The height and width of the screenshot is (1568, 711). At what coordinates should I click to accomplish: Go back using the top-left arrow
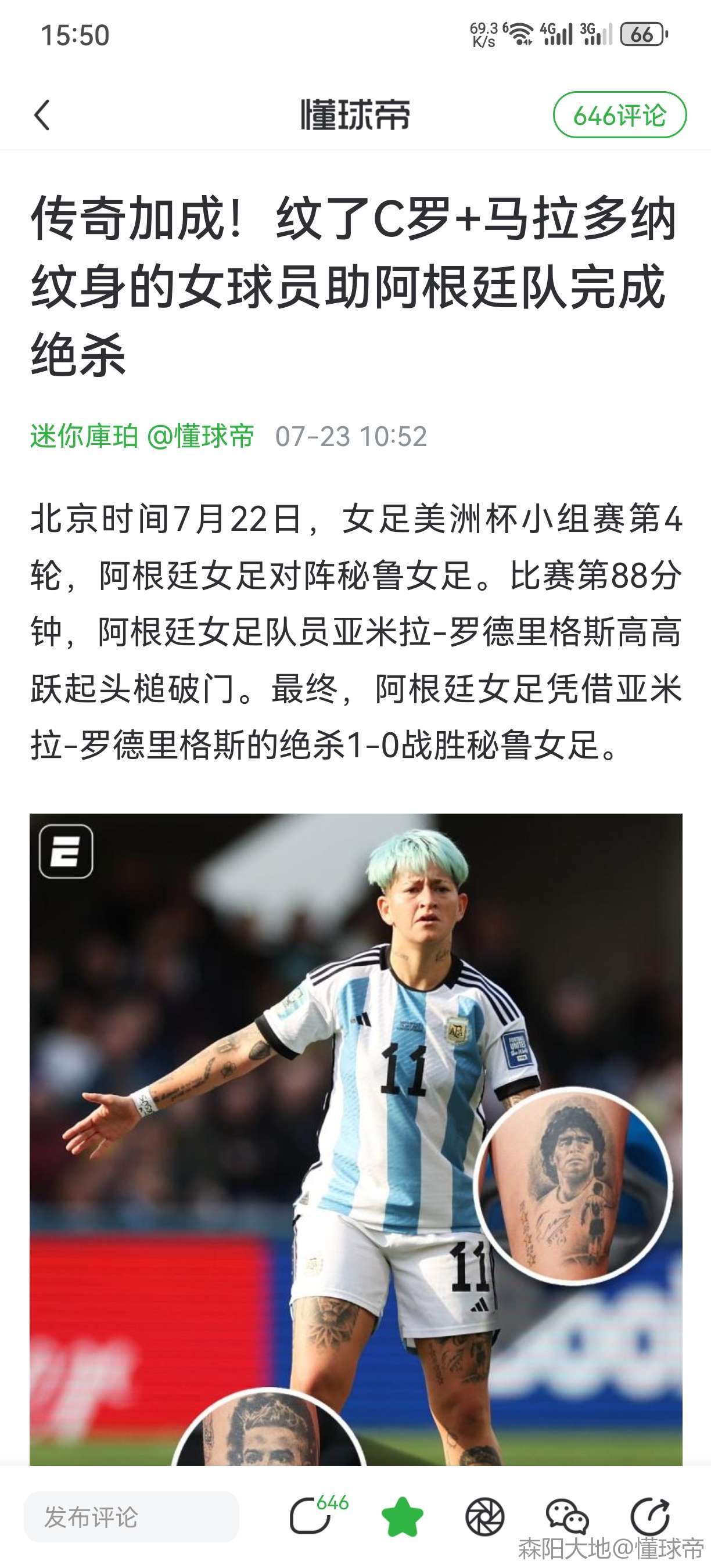point(41,115)
